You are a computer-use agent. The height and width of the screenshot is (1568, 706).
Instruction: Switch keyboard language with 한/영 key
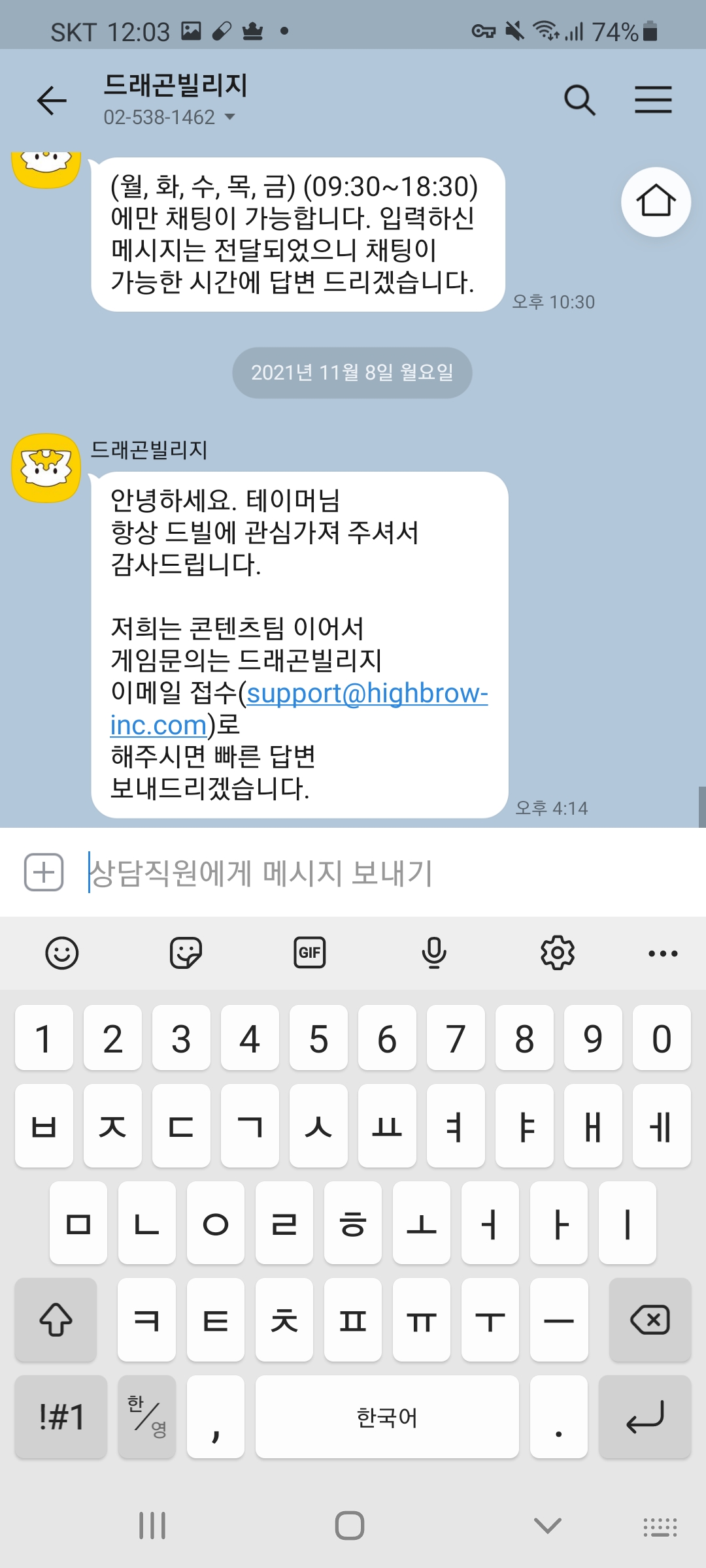[146, 1416]
